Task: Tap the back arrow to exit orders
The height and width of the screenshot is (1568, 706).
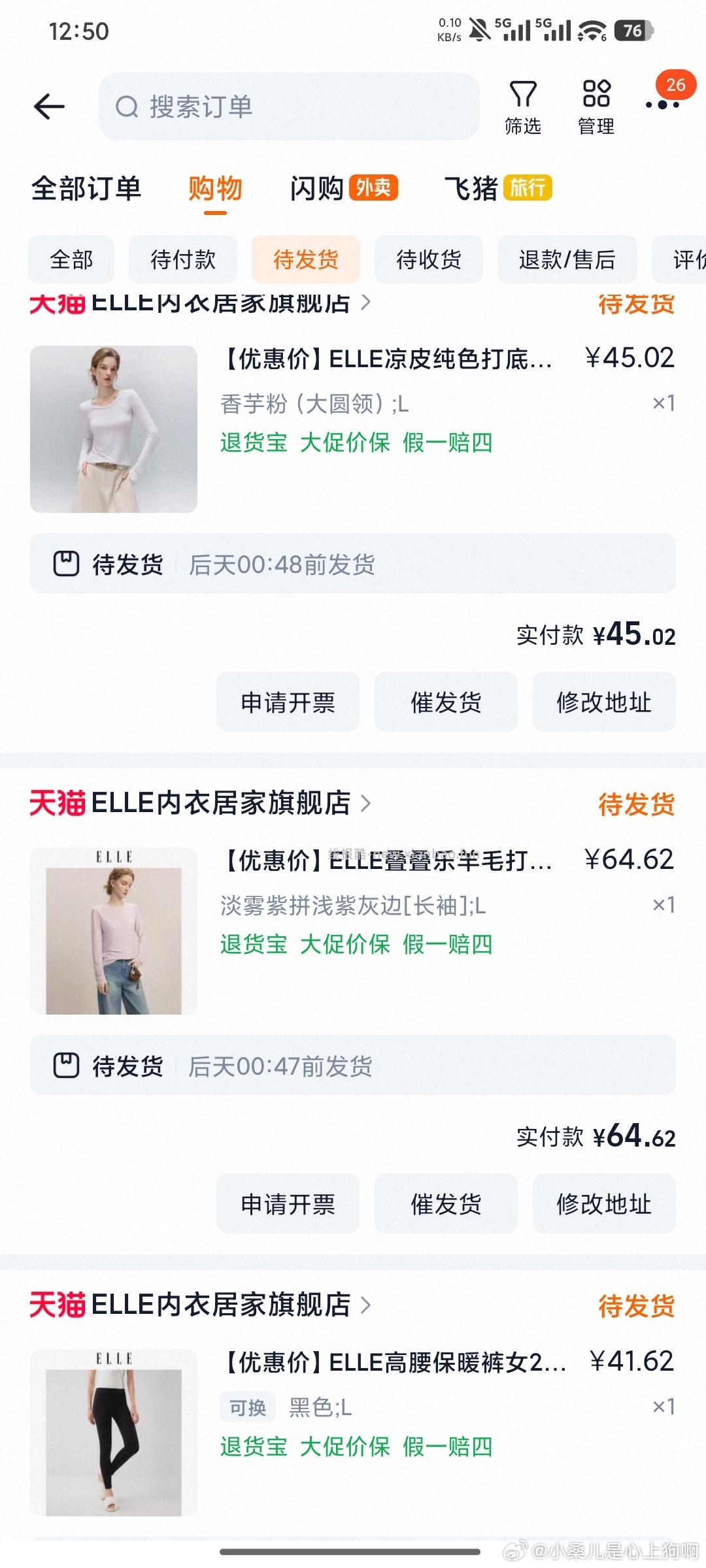Action: point(49,105)
